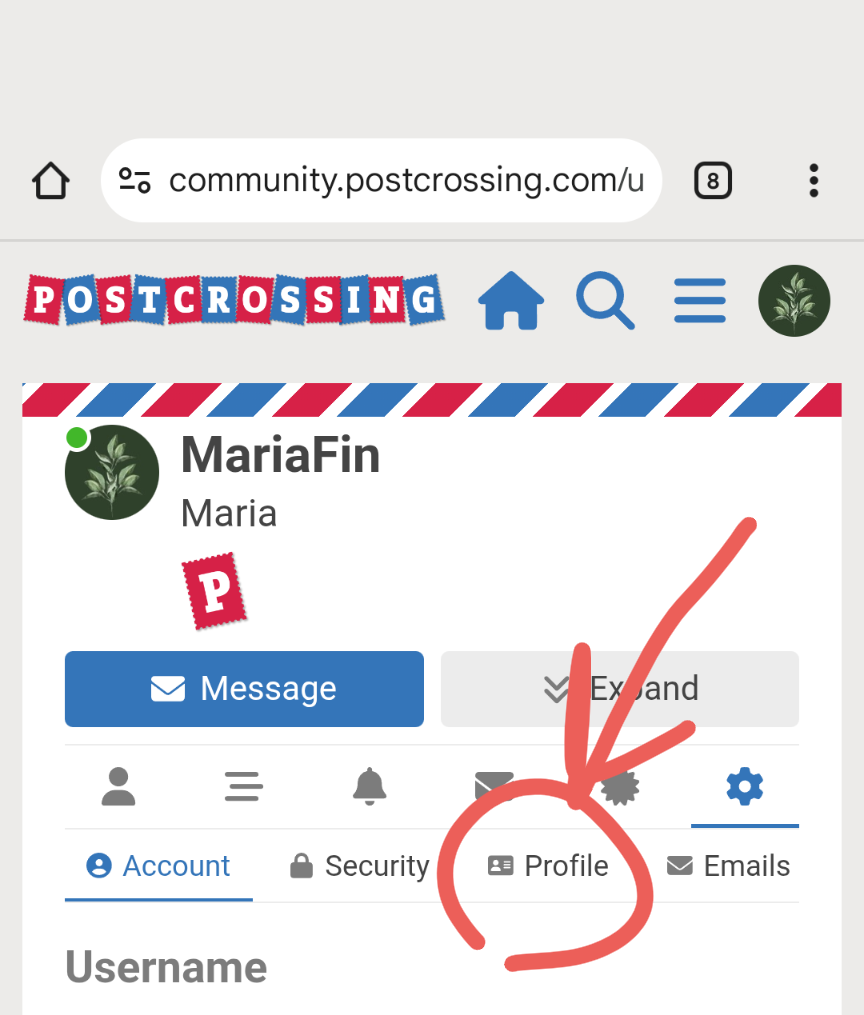Switch to the Summary person tab
The height and width of the screenshot is (1015, 864).
point(118,787)
